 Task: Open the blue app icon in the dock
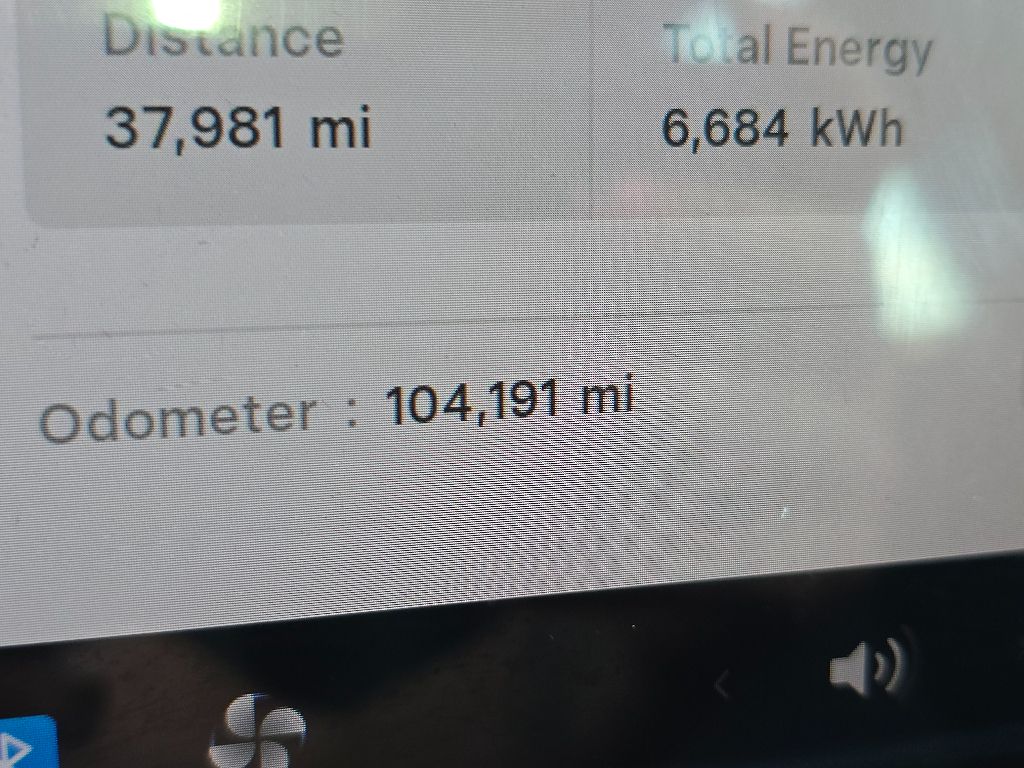point(22,745)
